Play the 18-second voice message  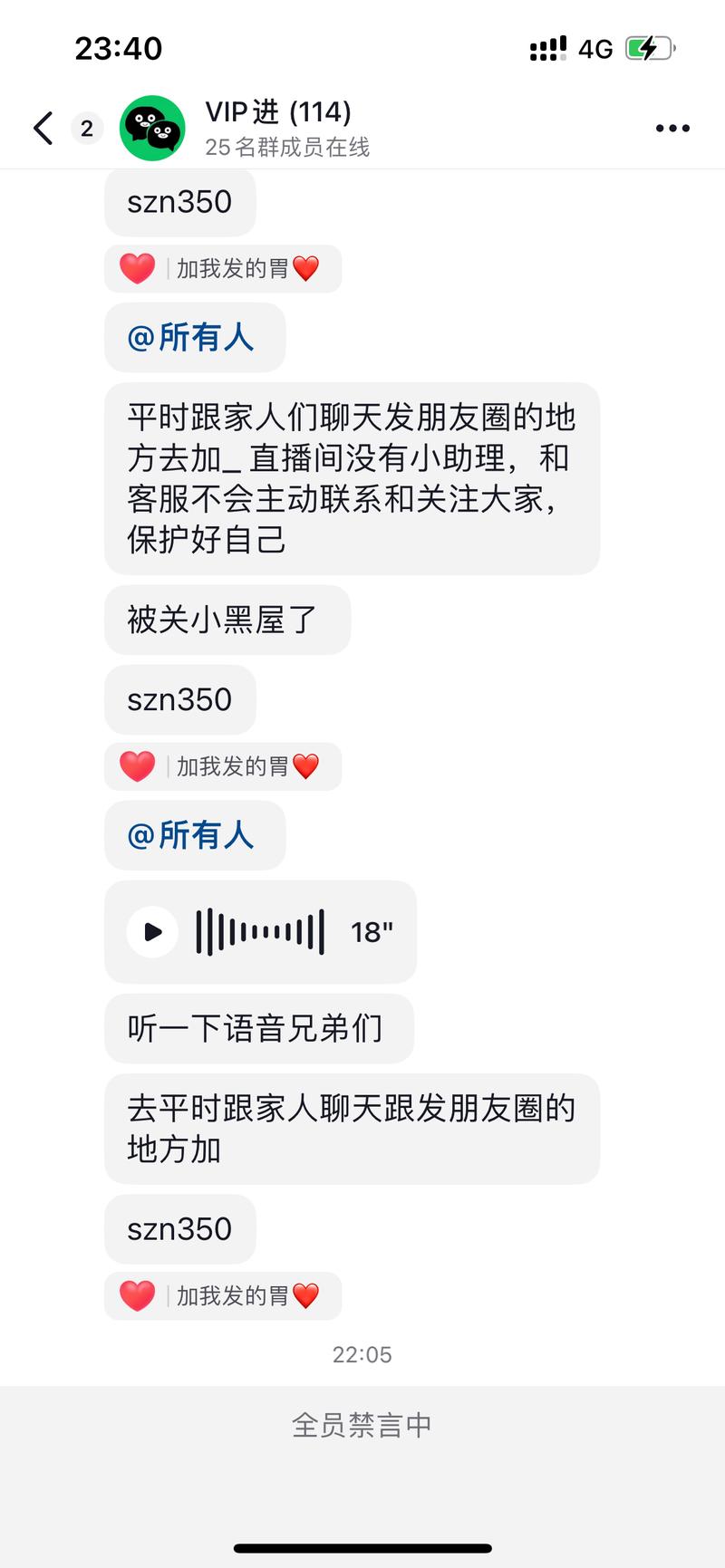[x=151, y=931]
